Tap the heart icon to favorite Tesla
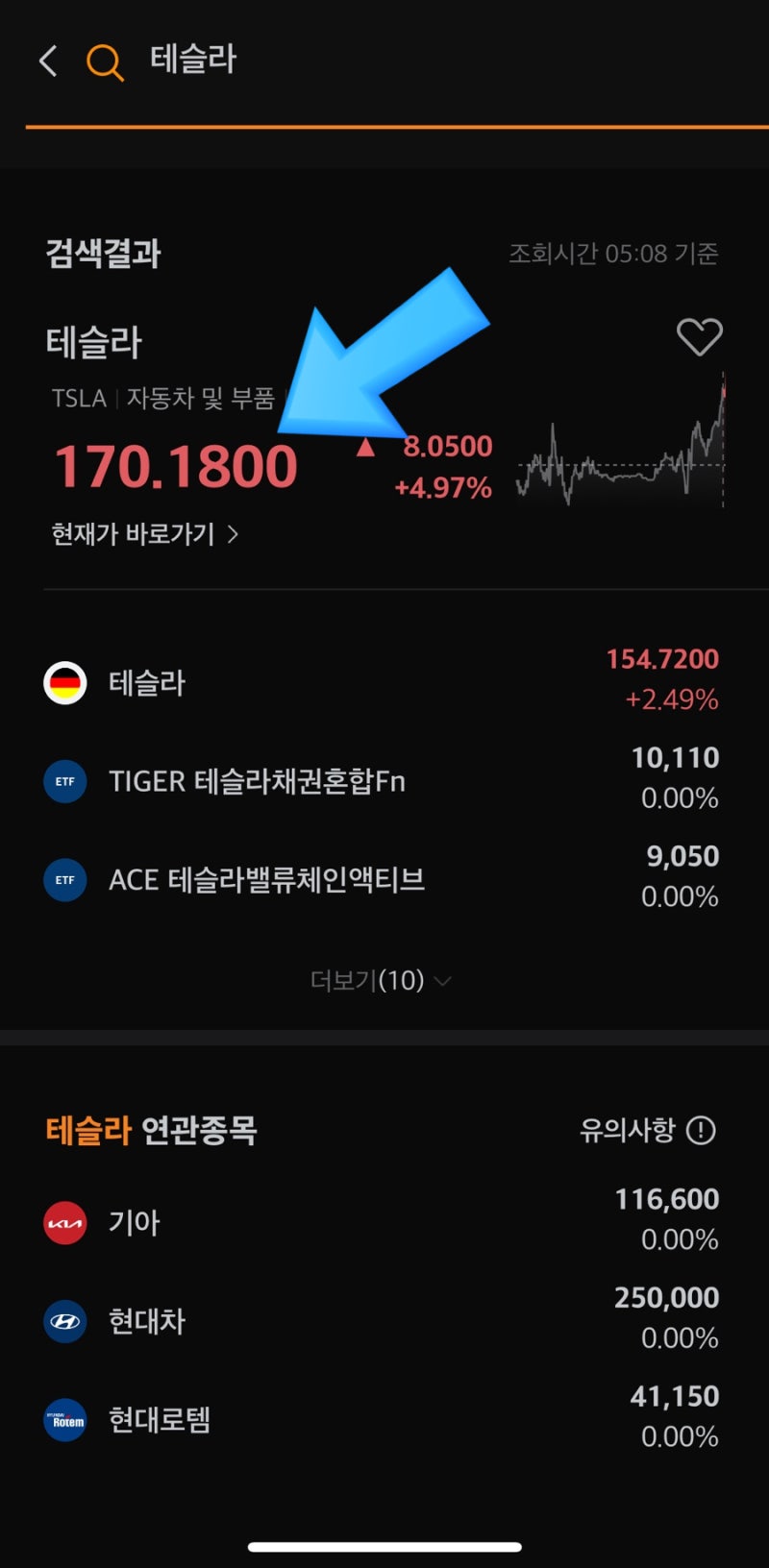 [x=699, y=338]
